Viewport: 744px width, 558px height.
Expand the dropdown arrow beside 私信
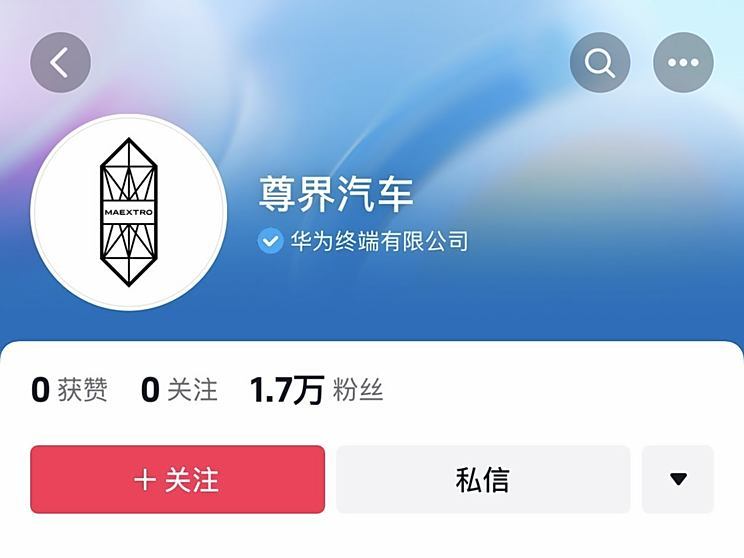click(x=678, y=480)
